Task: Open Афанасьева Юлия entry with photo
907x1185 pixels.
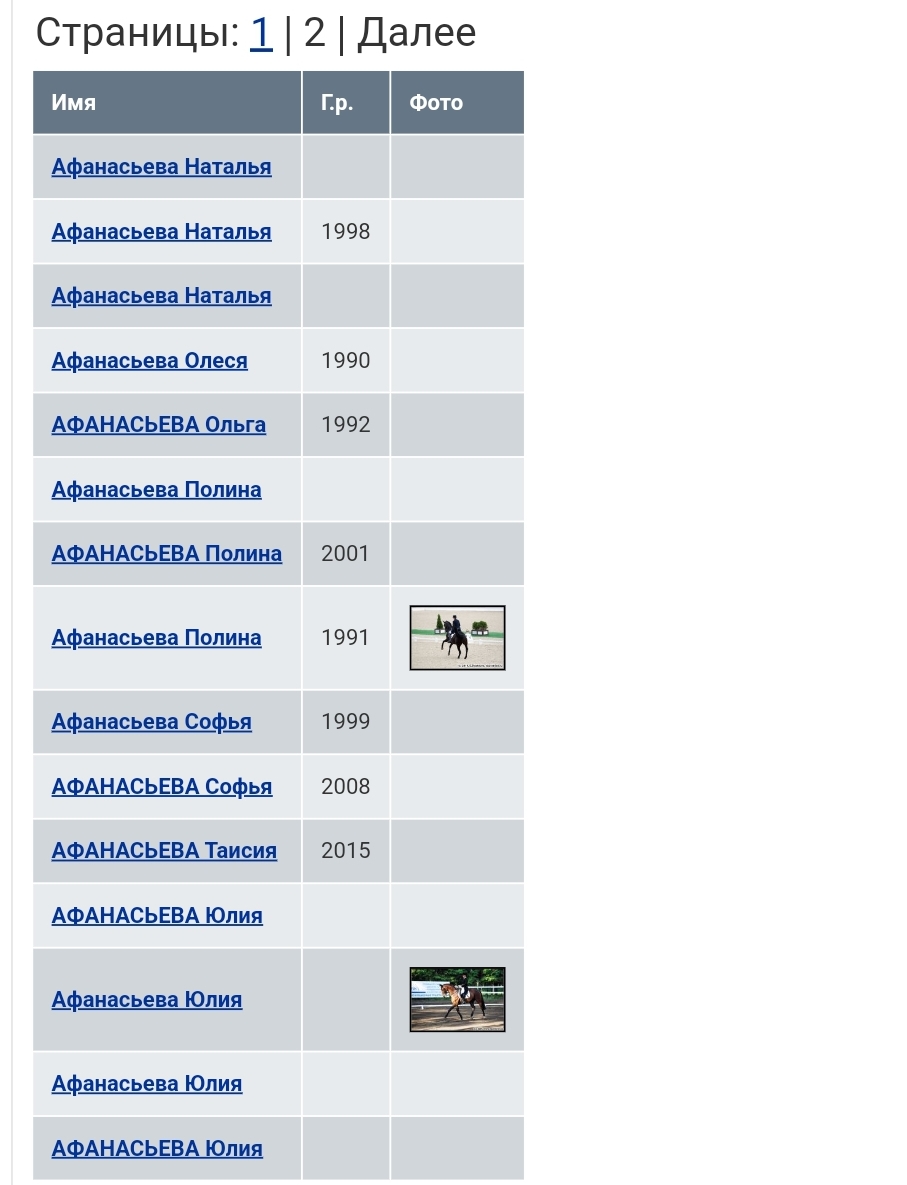Action: click(146, 999)
